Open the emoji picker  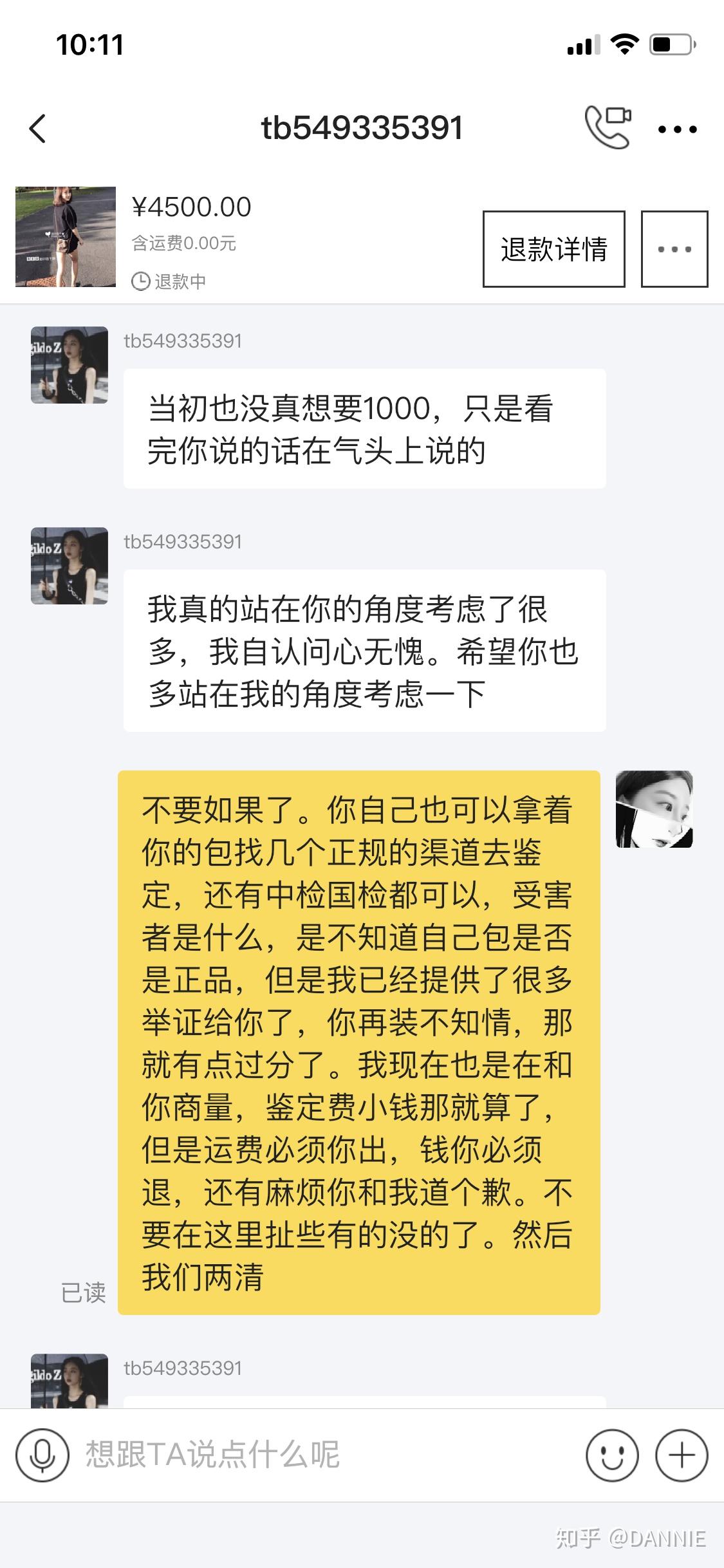click(x=612, y=1455)
